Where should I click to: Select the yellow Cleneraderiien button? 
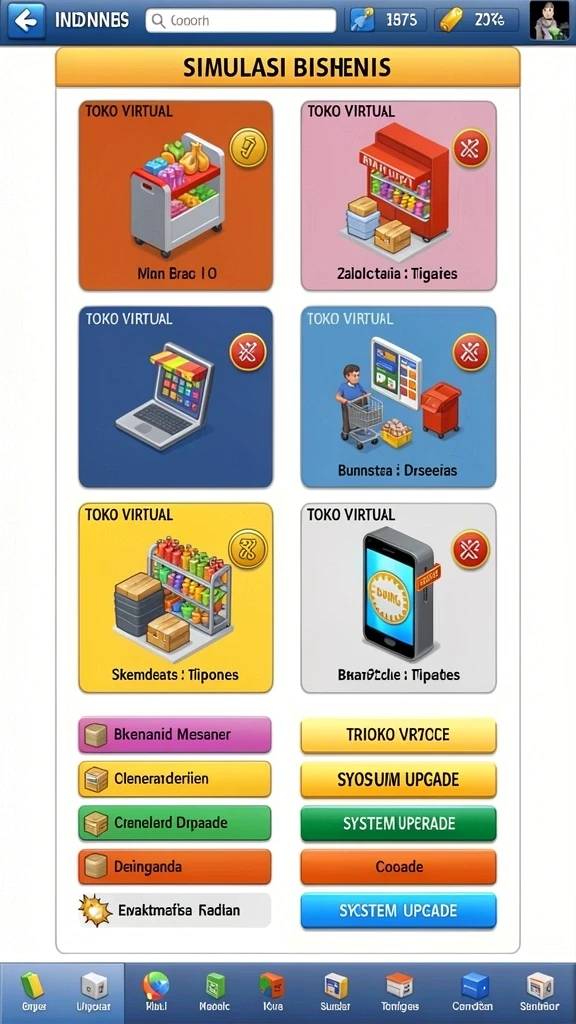(x=175, y=779)
